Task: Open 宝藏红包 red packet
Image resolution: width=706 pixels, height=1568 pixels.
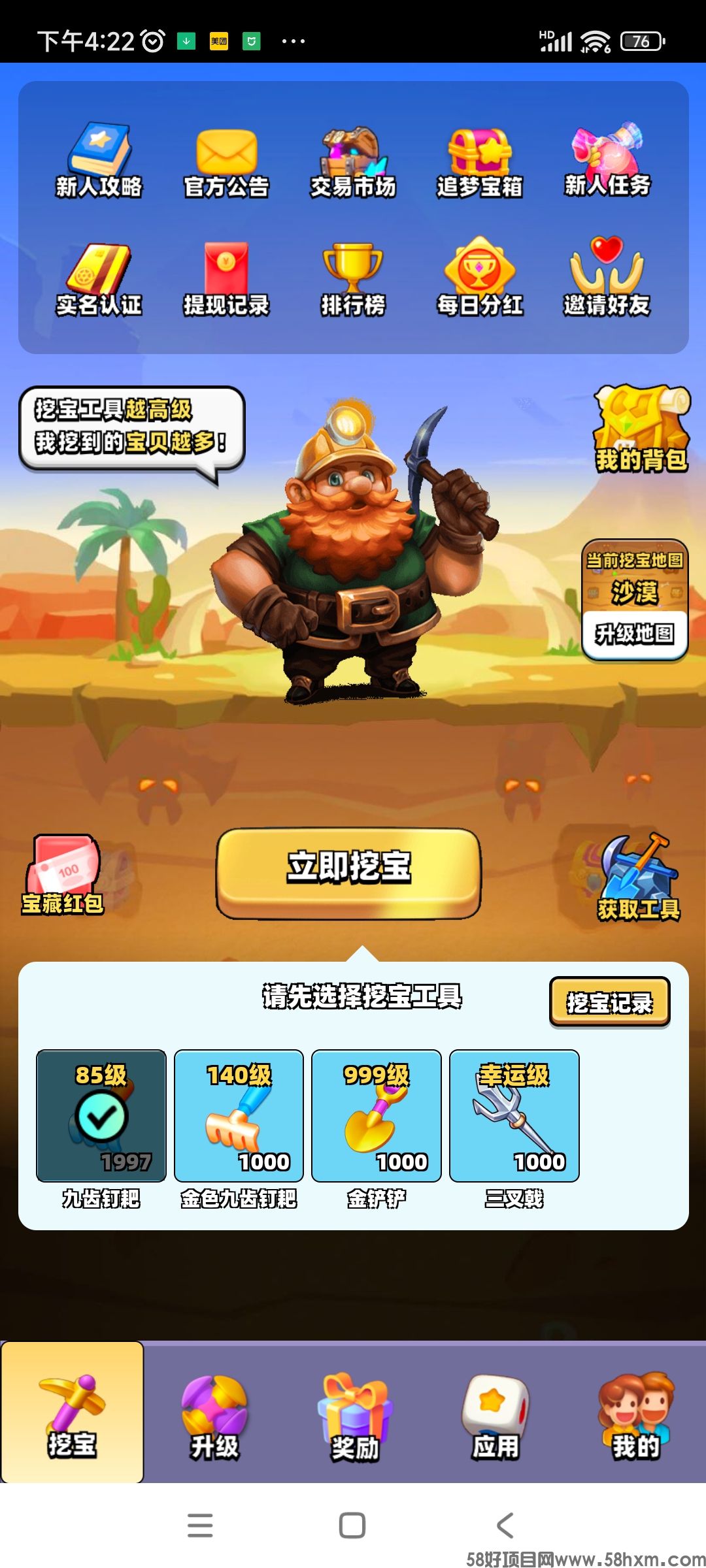Action: tap(63, 875)
